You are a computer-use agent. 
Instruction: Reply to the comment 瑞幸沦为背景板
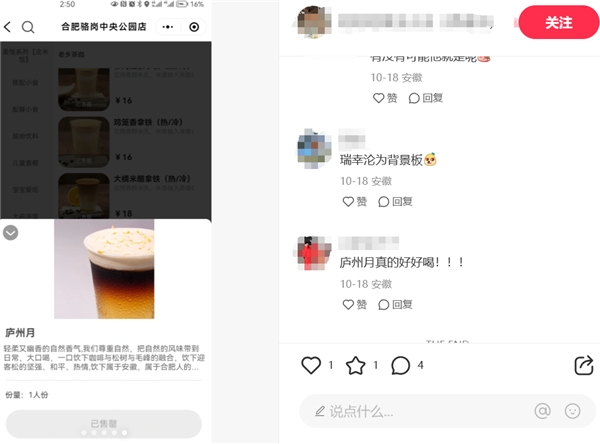click(395, 201)
